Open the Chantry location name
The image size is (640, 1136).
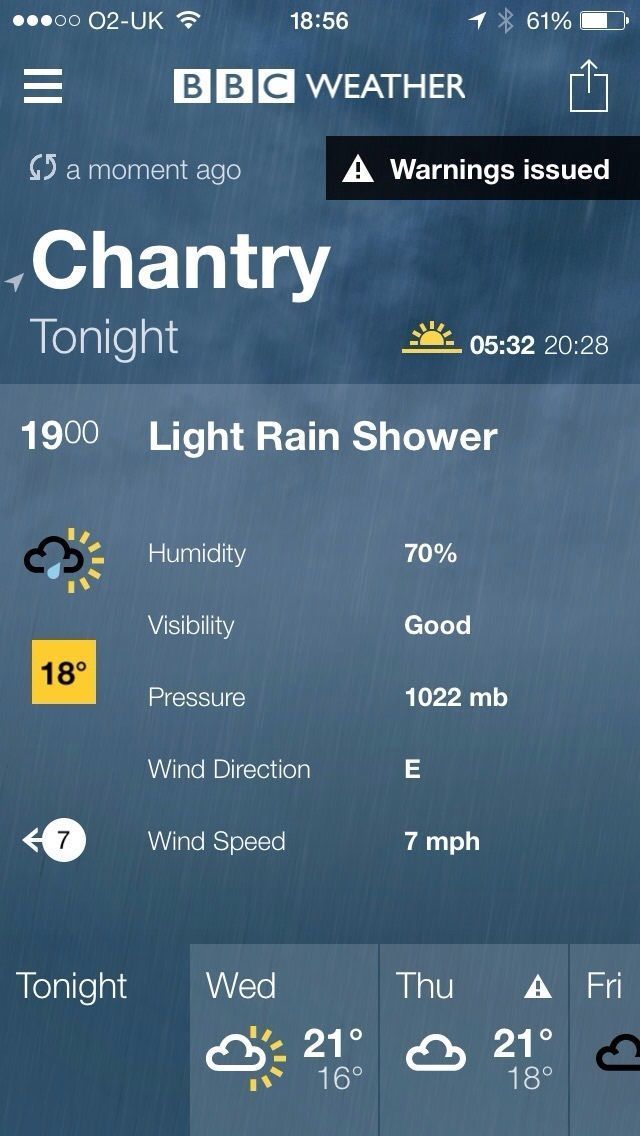point(180,263)
